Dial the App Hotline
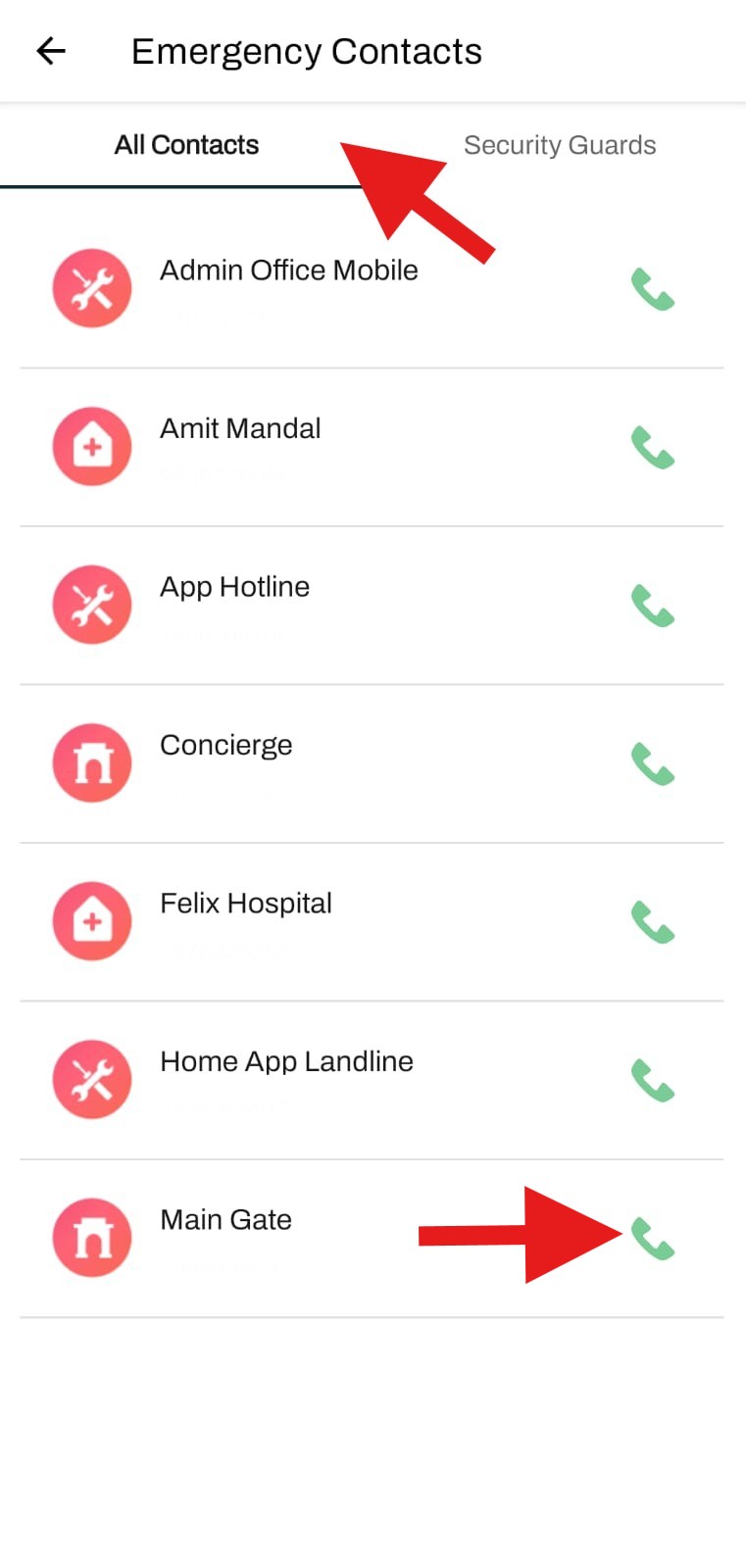The height and width of the screenshot is (1568, 746). [652, 606]
